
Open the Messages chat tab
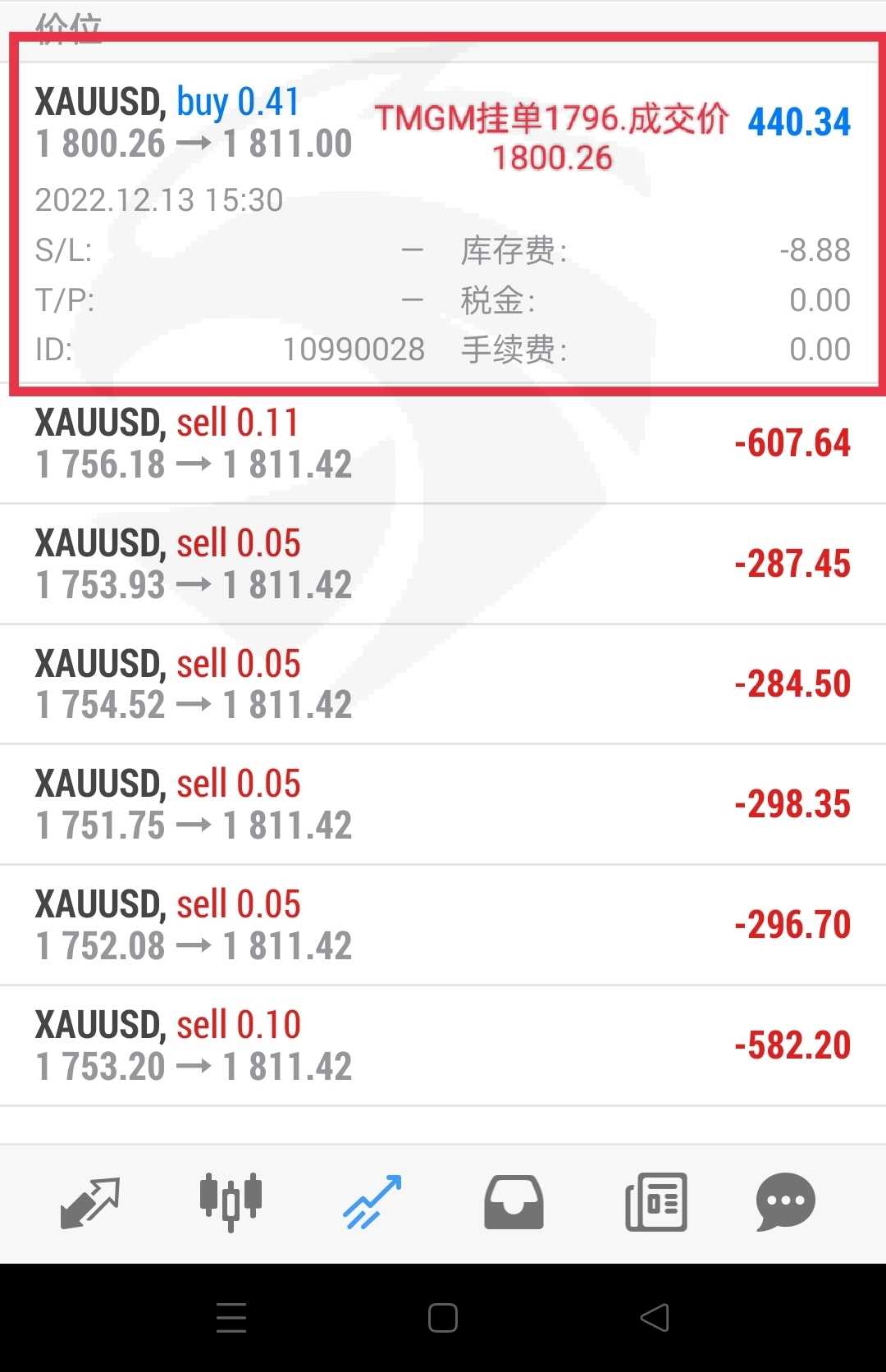(x=785, y=1202)
